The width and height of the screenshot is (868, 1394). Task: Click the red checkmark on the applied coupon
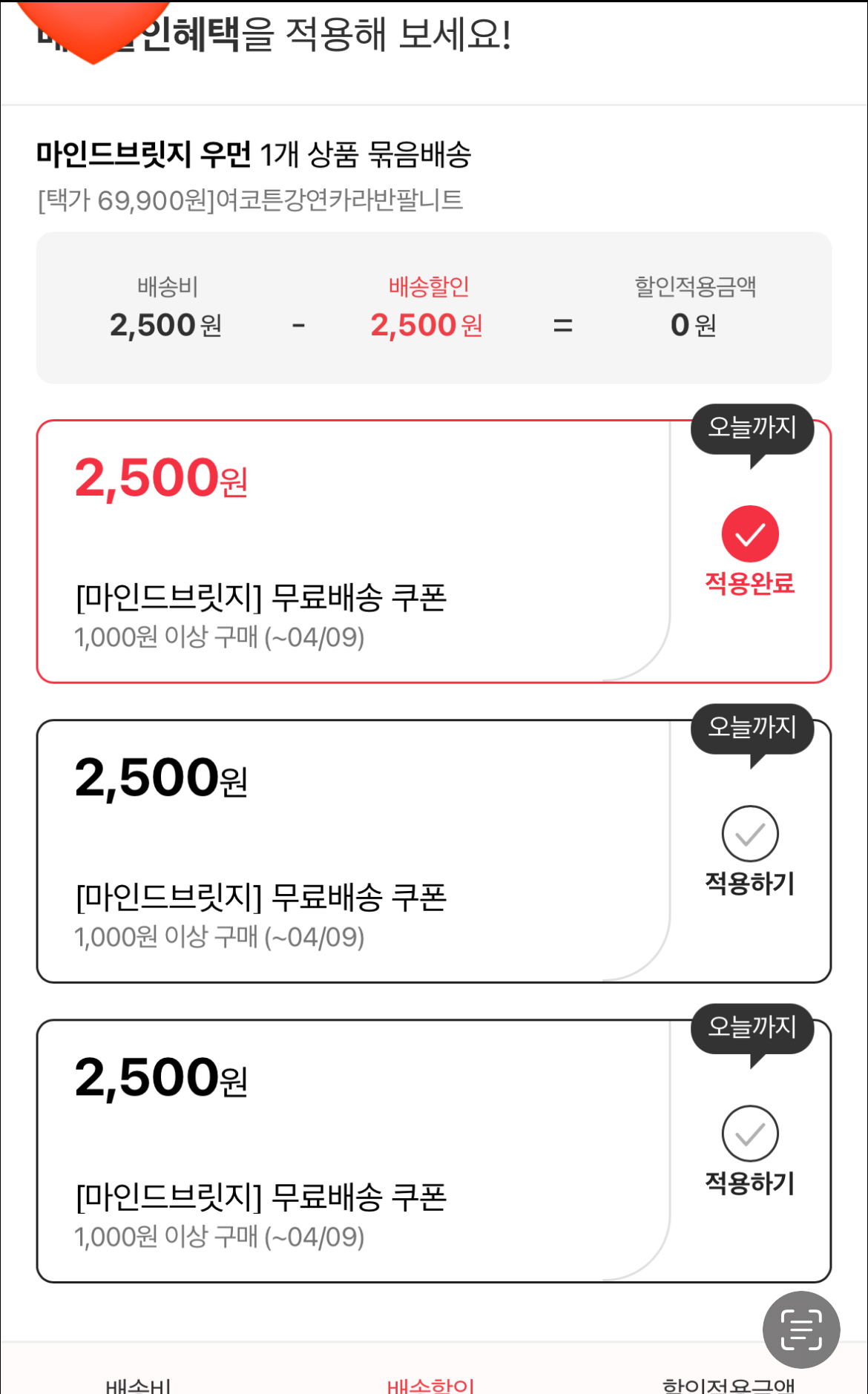click(751, 532)
